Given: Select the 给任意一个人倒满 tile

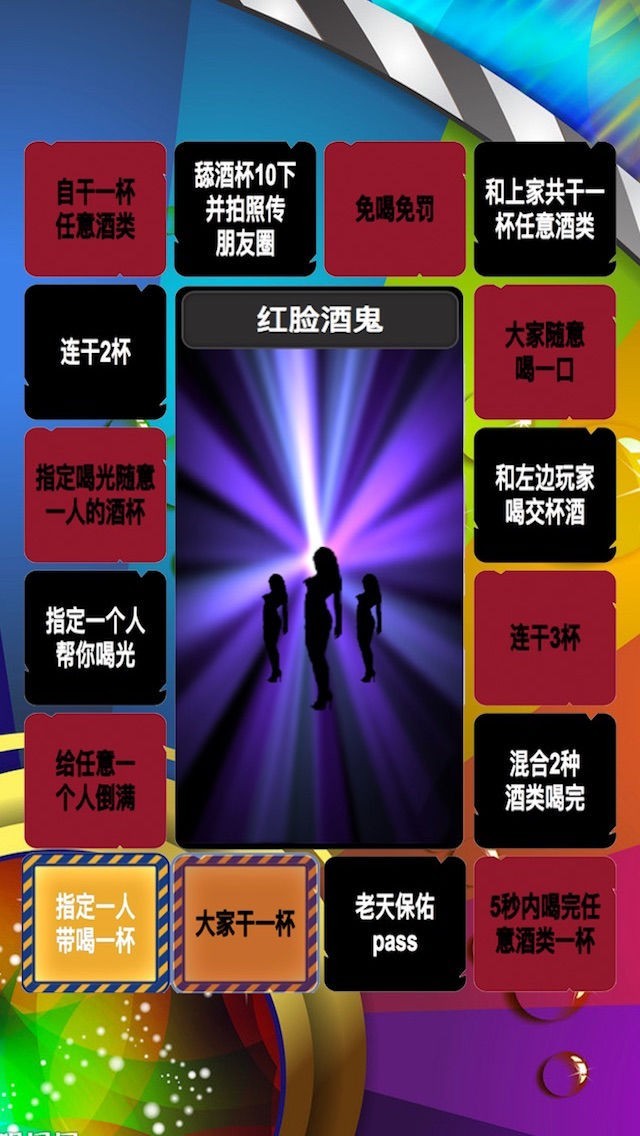Looking at the screenshot, I should (96, 780).
